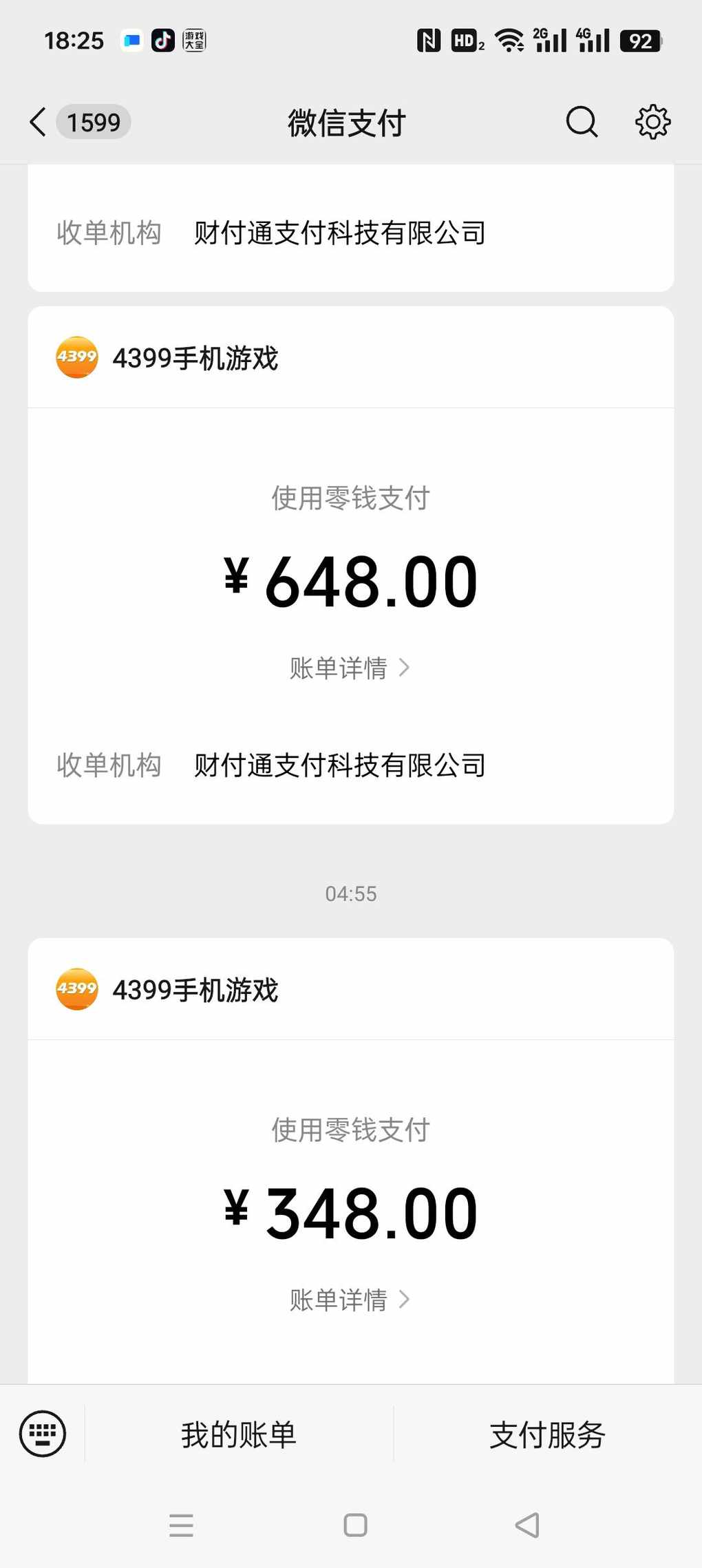The width and height of the screenshot is (702, 1568).
Task: Open search in 微信支付
Action: pyautogui.click(x=582, y=123)
